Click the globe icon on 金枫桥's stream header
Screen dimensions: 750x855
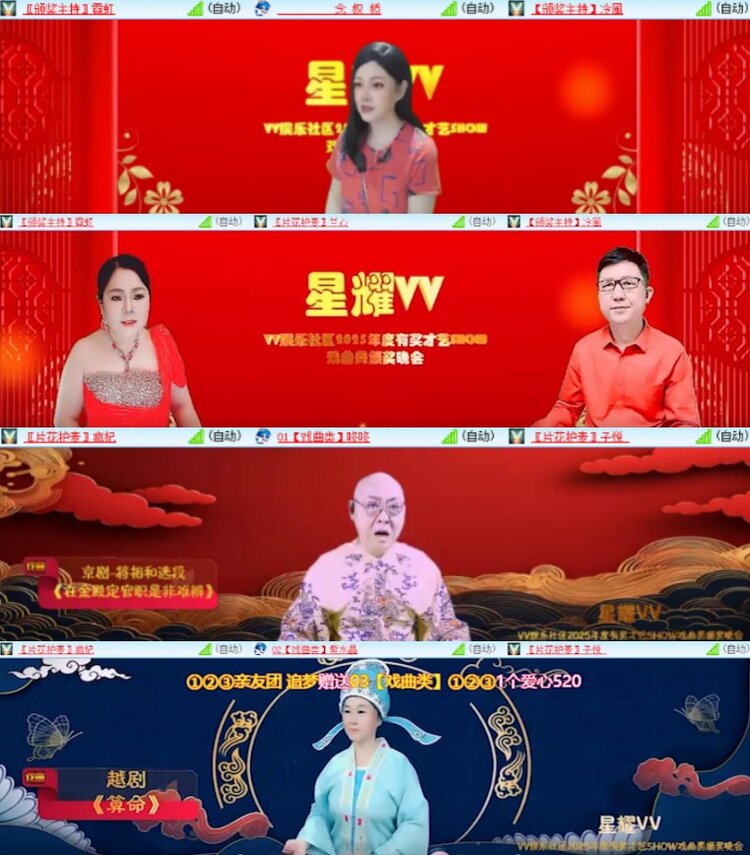[263, 10]
